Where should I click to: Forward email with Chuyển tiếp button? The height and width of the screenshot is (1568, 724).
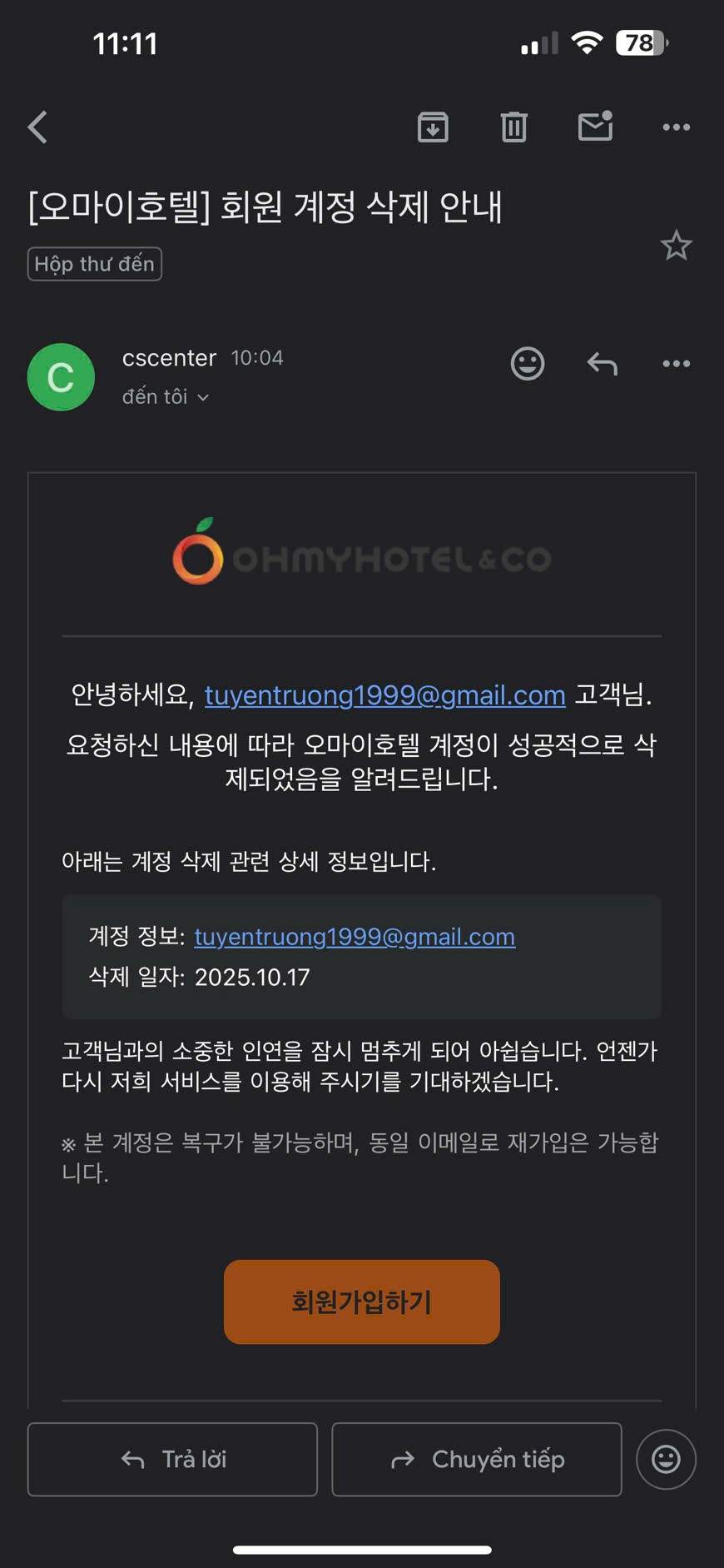click(x=476, y=1460)
